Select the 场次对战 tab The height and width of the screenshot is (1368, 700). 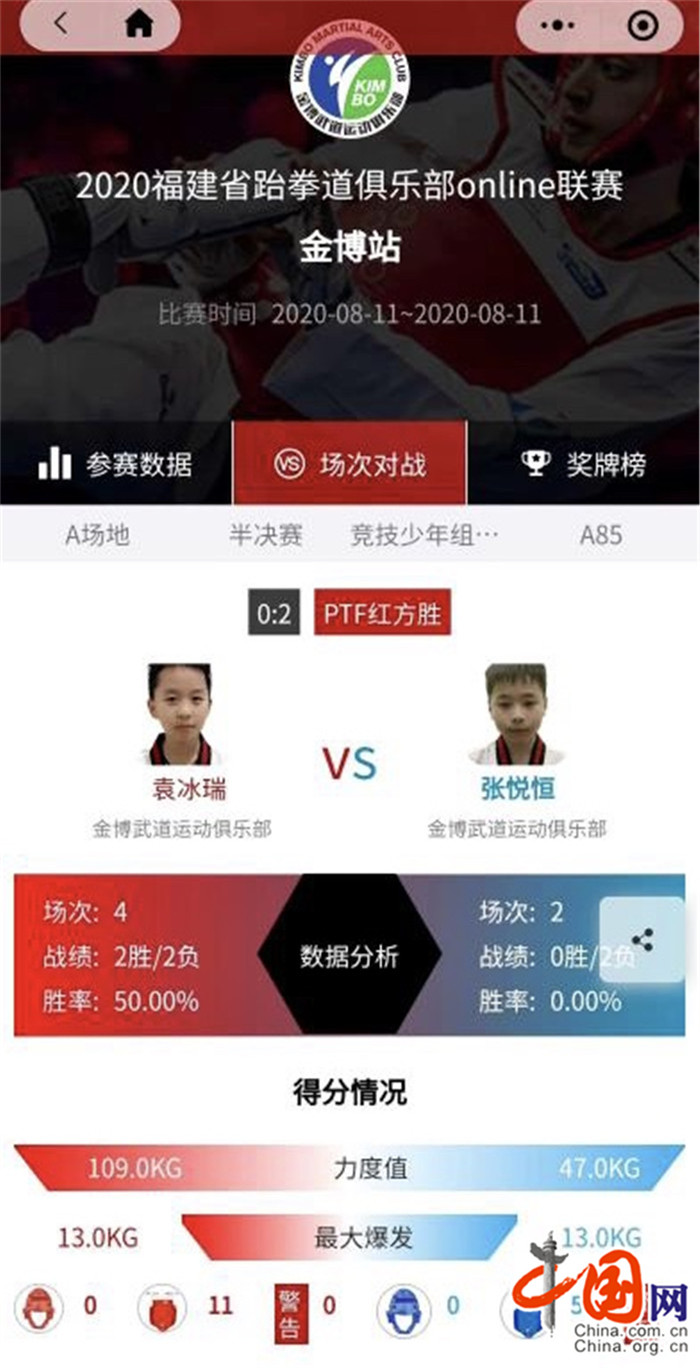coord(350,464)
